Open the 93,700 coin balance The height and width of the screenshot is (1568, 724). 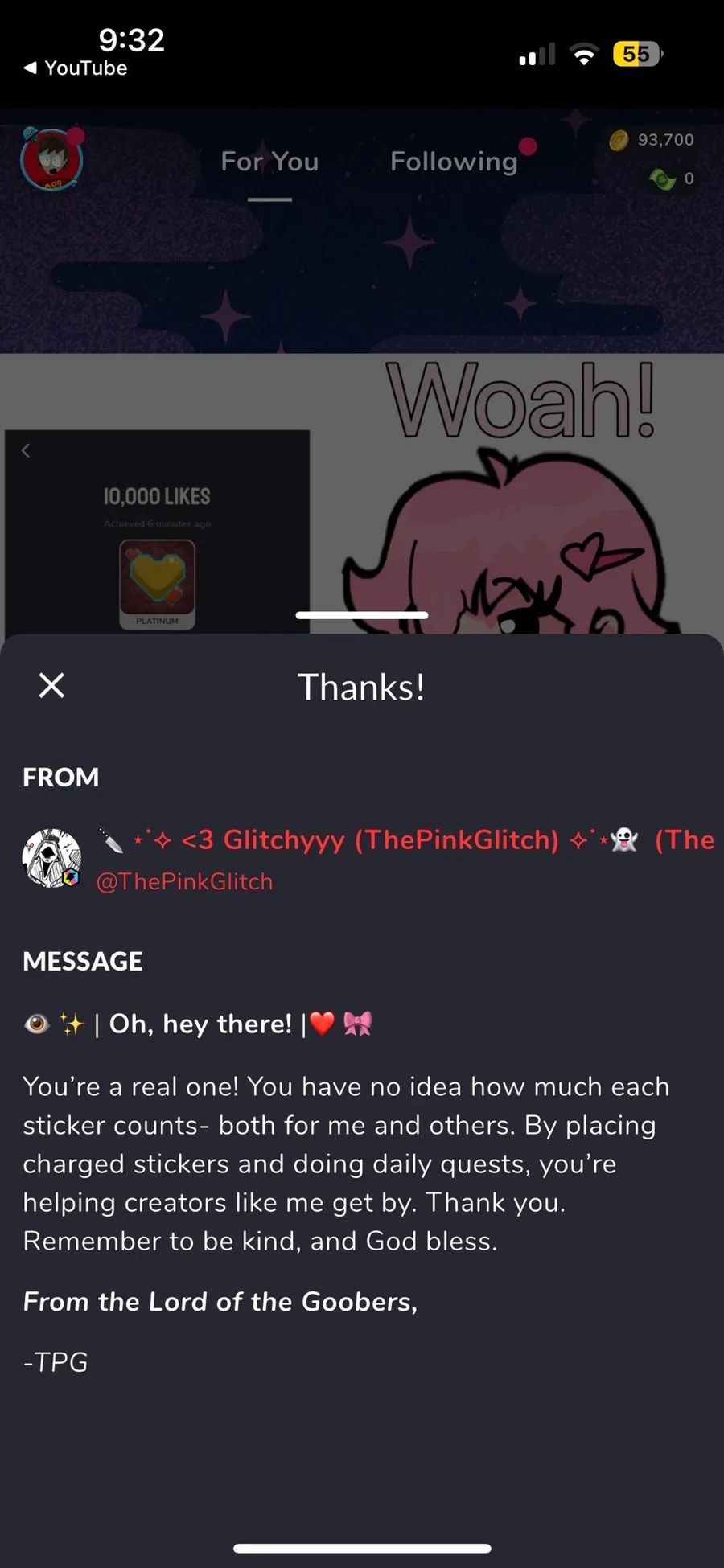pyautogui.click(x=652, y=140)
